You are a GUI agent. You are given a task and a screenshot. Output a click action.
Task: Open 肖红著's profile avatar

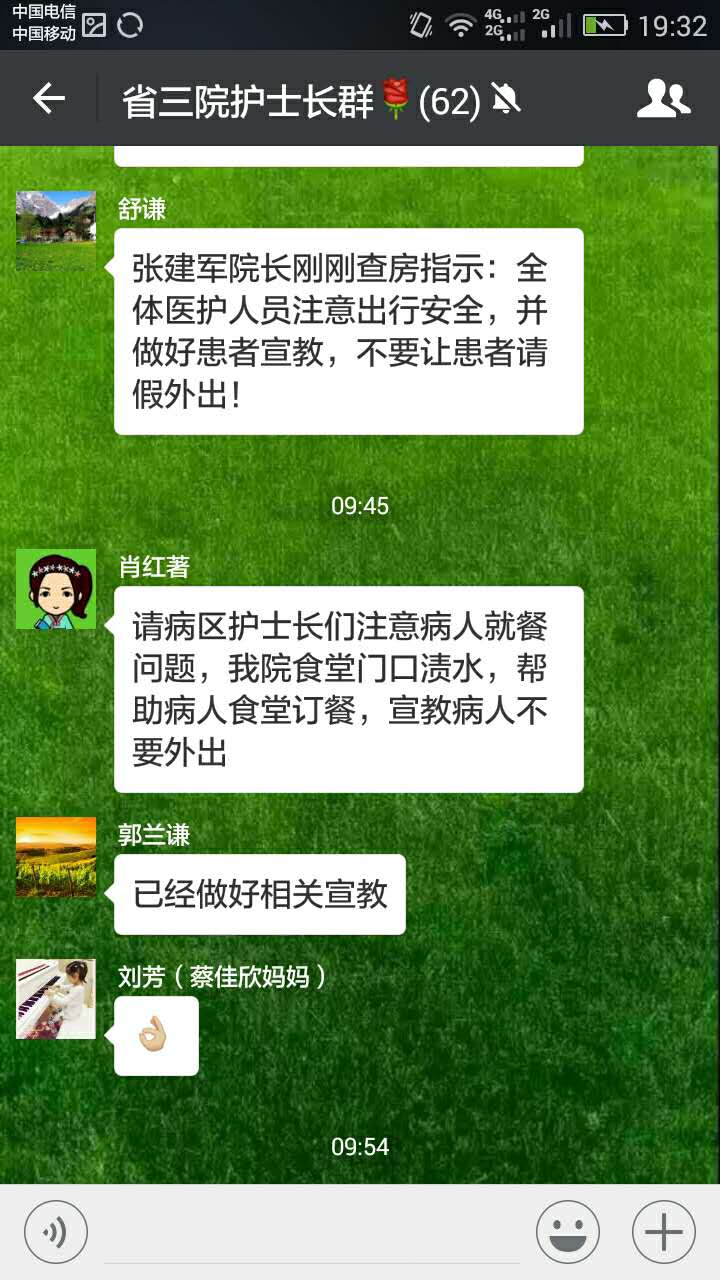coord(56,589)
